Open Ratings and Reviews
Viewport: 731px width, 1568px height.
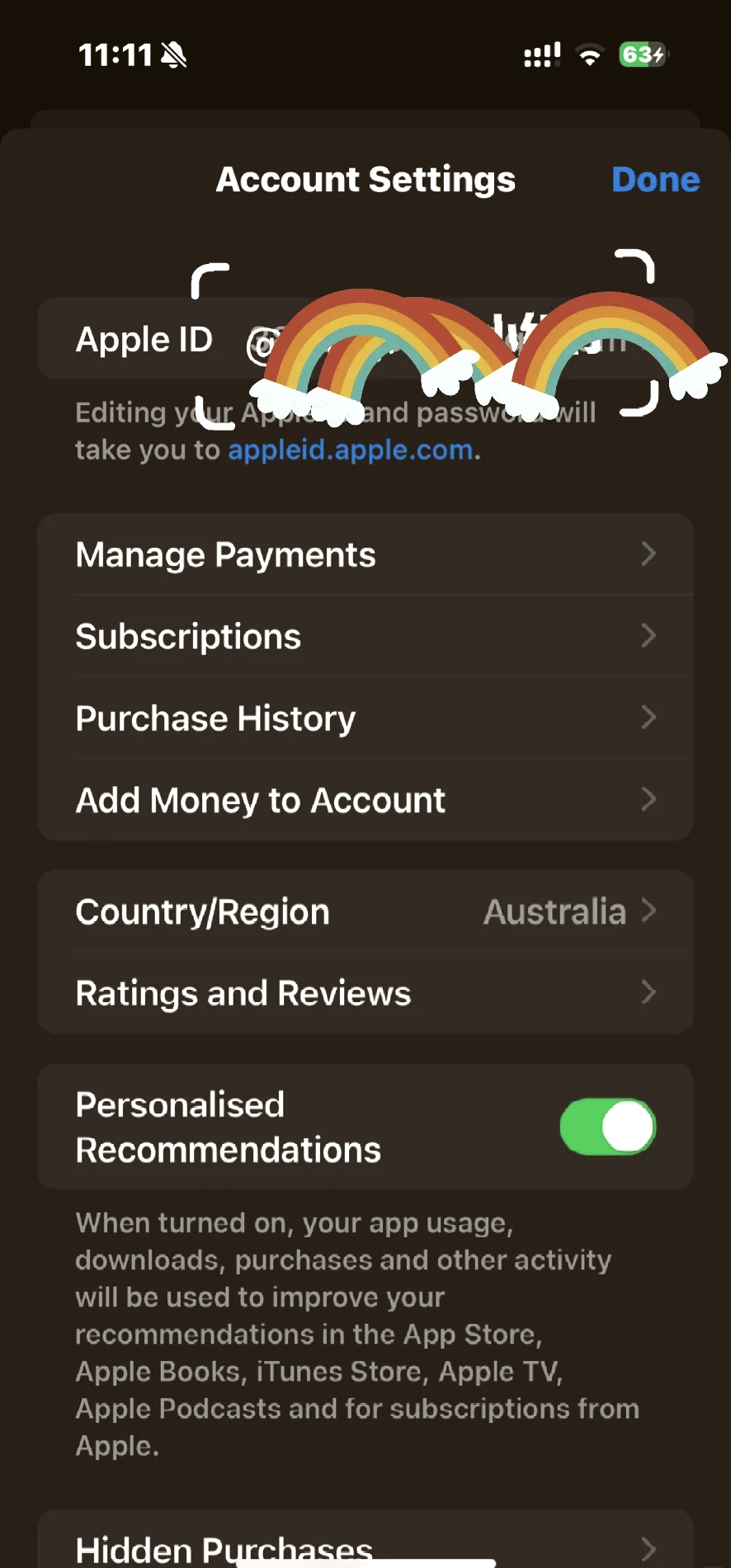[x=365, y=993]
